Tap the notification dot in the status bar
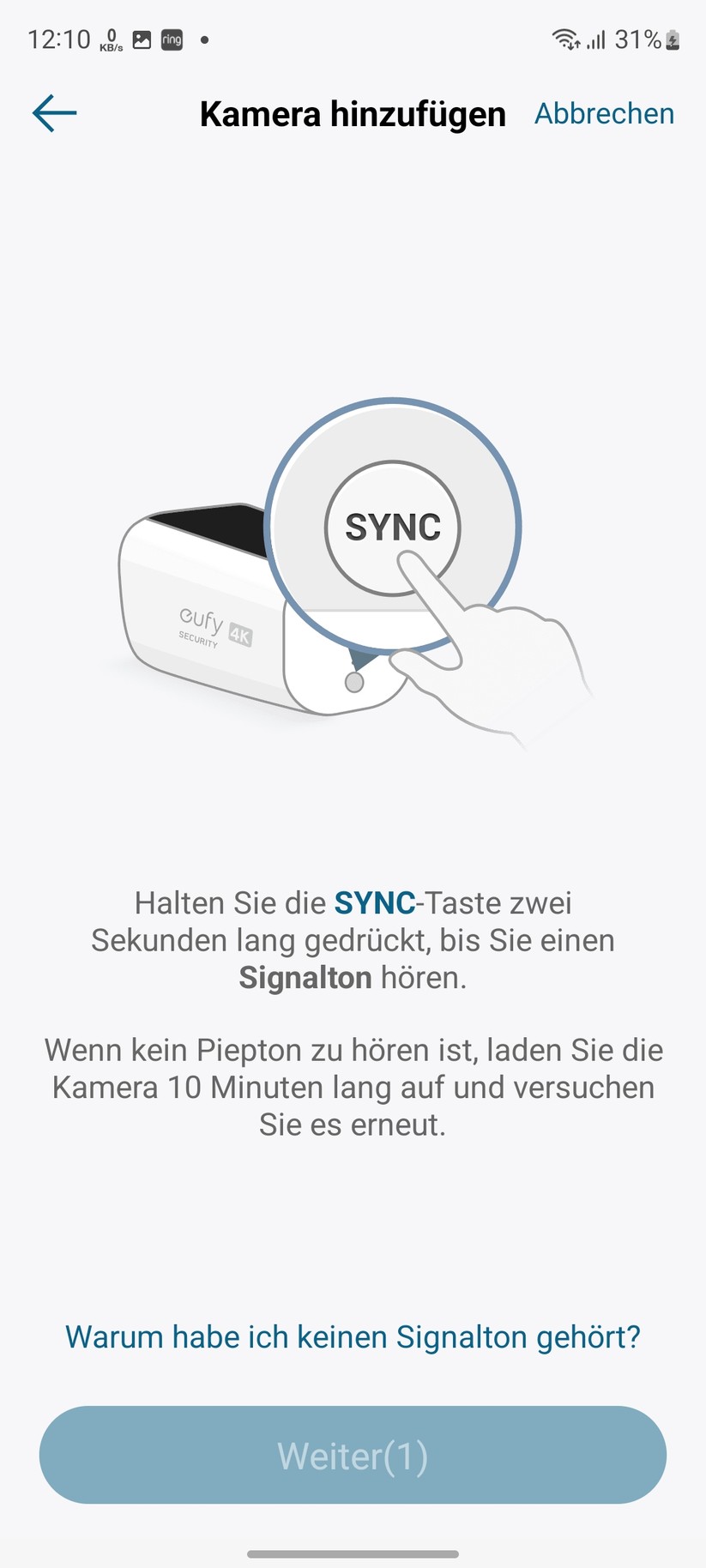This screenshot has height=1568, width=706. (x=203, y=40)
